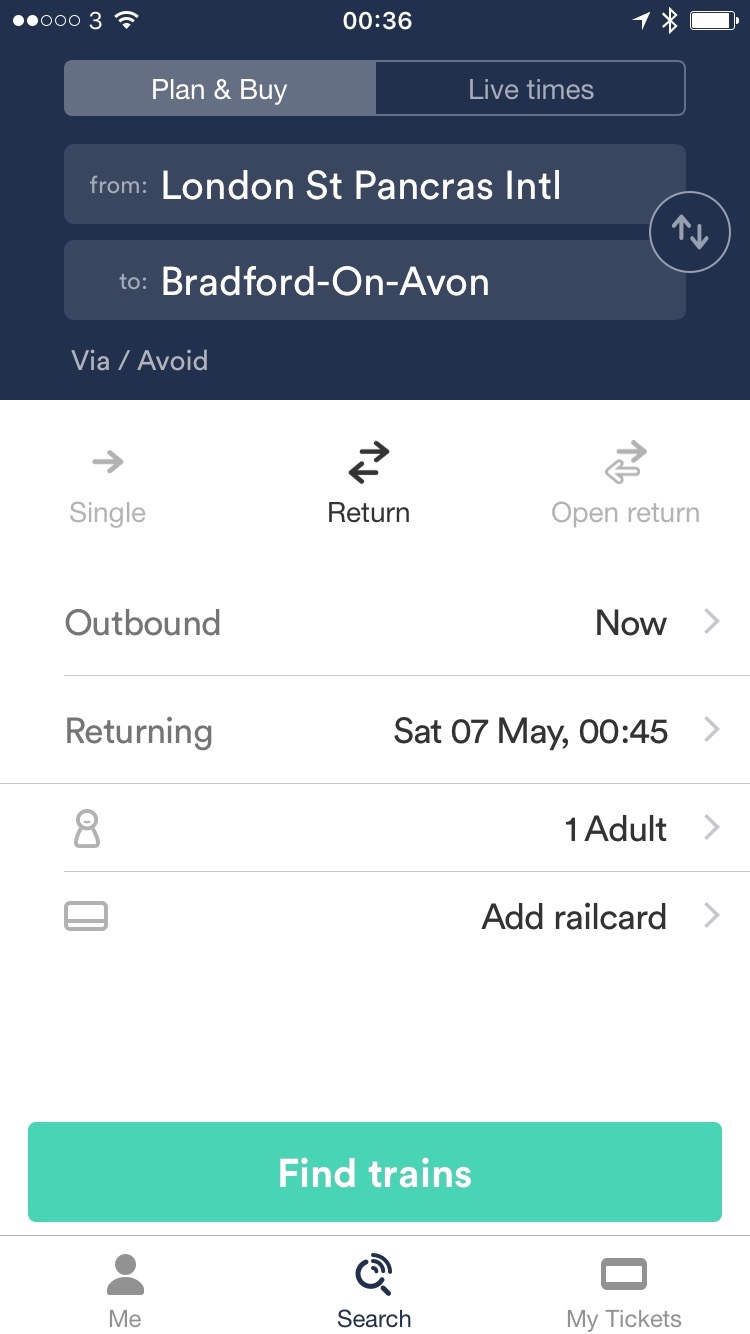Go to the Search tab
Screen dimensions: 750x1334
(x=374, y=1291)
